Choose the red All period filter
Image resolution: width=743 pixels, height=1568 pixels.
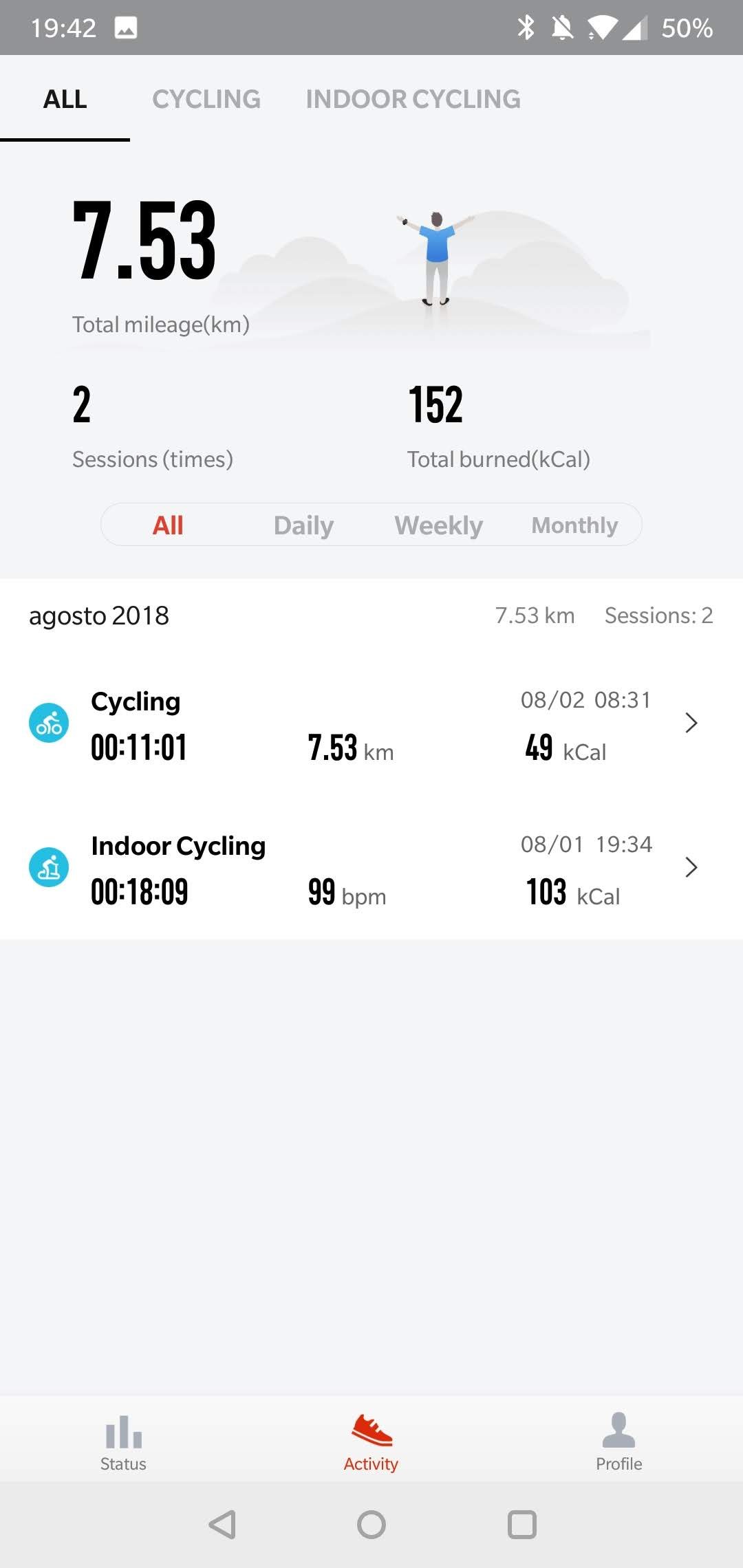point(168,525)
